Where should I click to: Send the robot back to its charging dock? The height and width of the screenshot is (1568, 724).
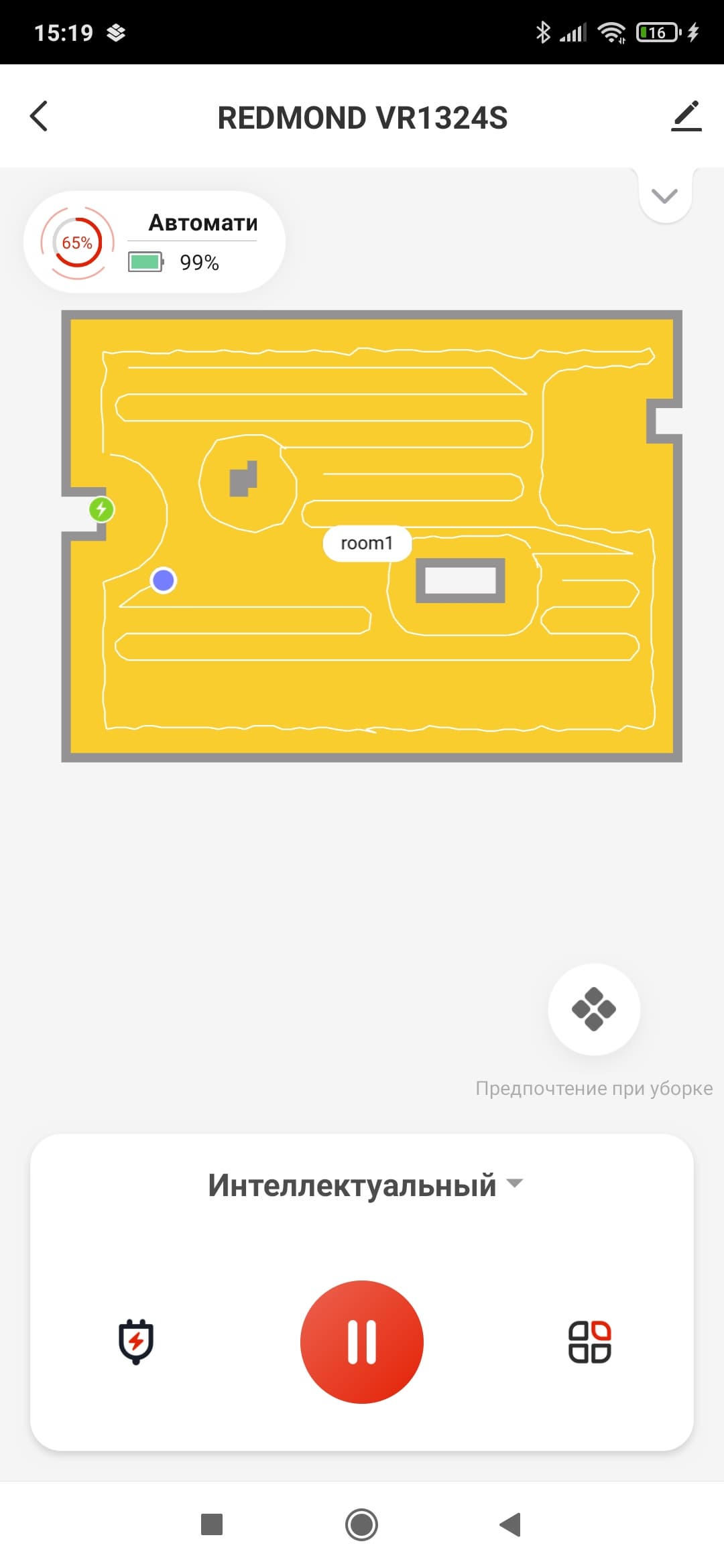[136, 1342]
